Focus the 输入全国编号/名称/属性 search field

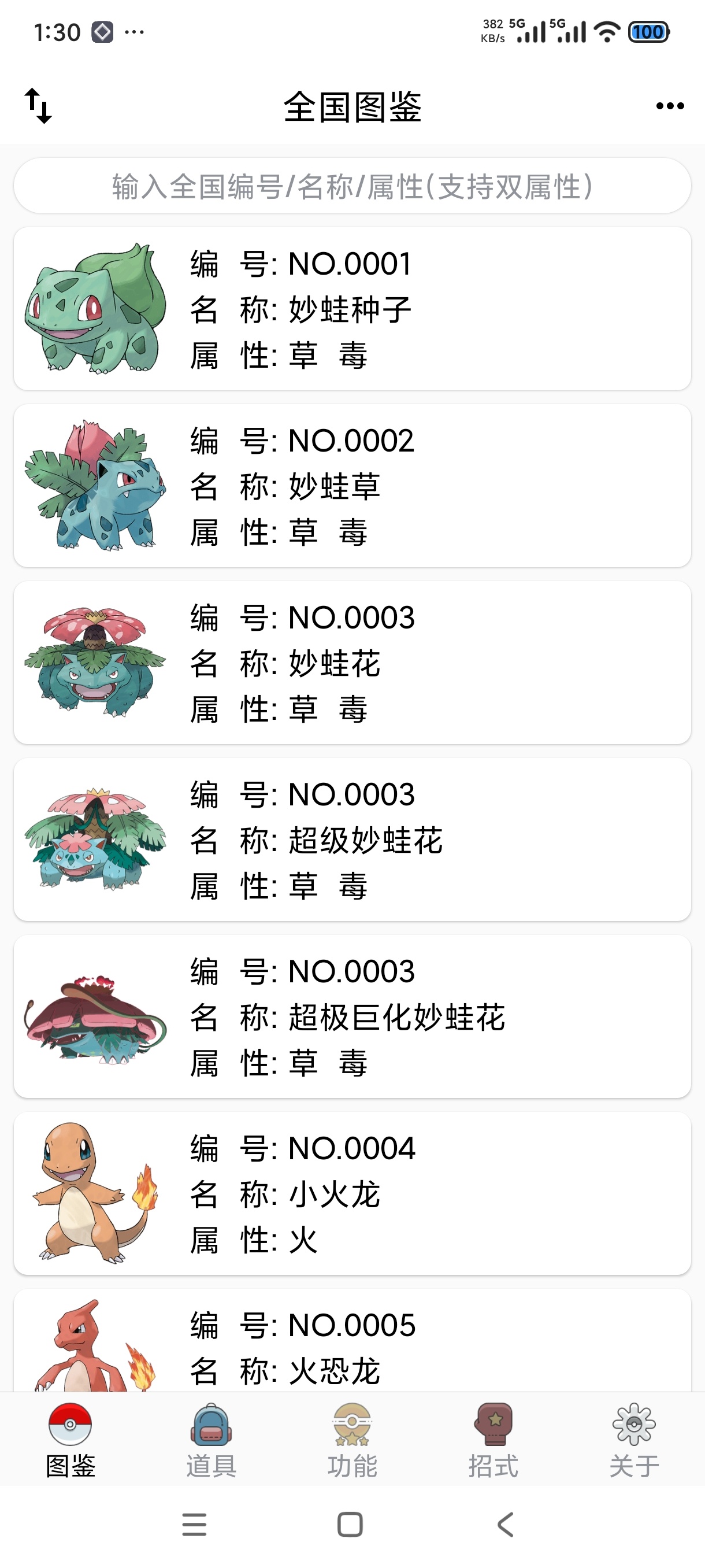352,186
